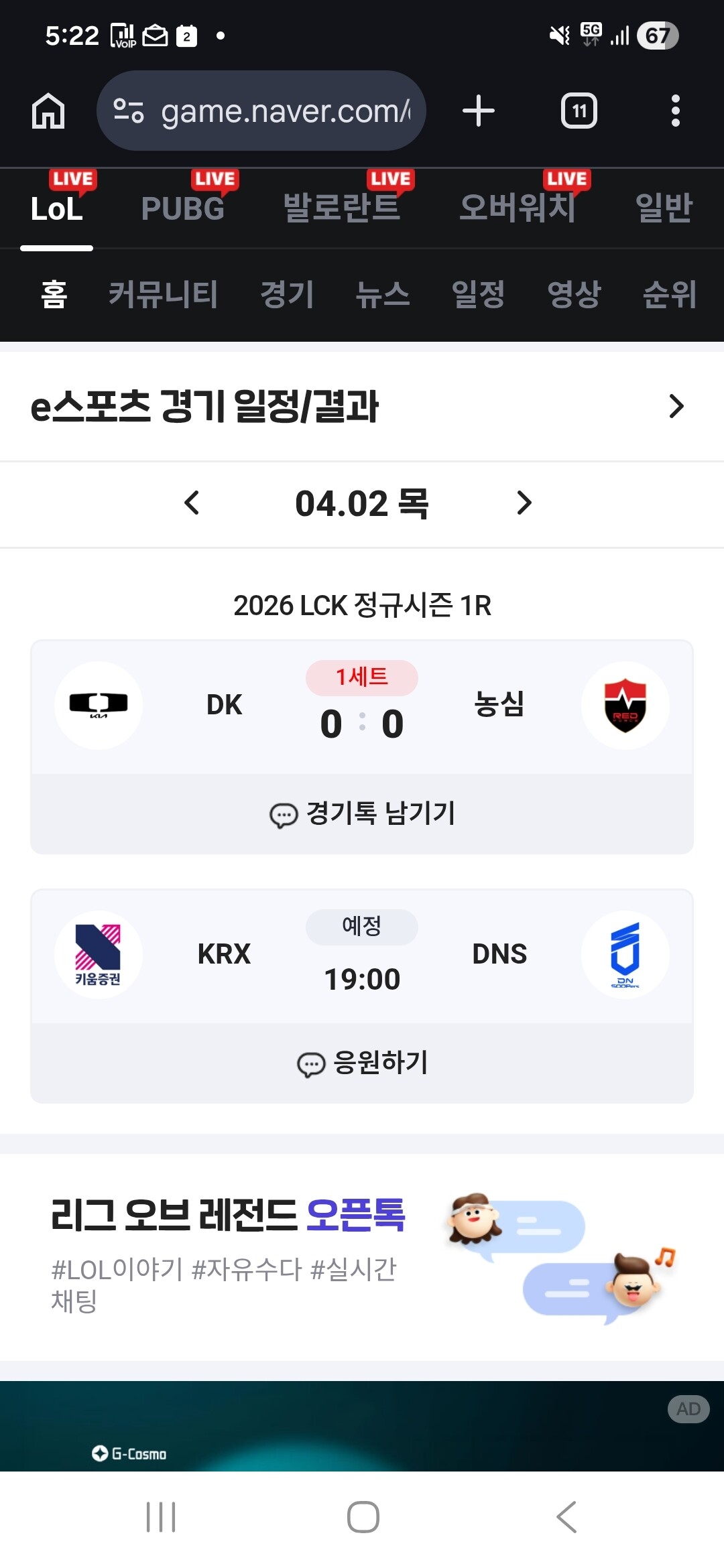This screenshot has height=1568, width=724.
Task: Tap 경기톡 남기기 for the DK match
Action: coord(362,814)
